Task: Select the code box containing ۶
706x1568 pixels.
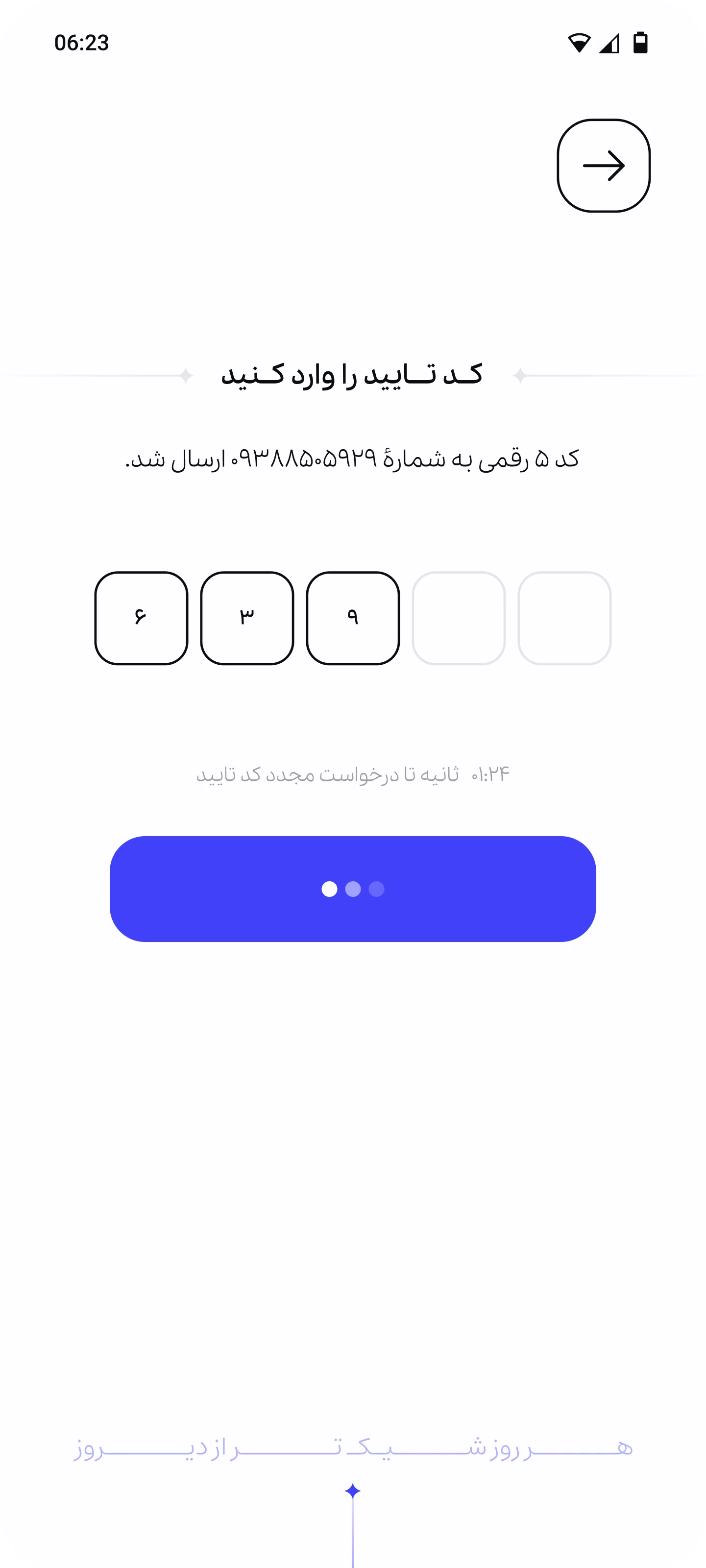Action: [141, 618]
